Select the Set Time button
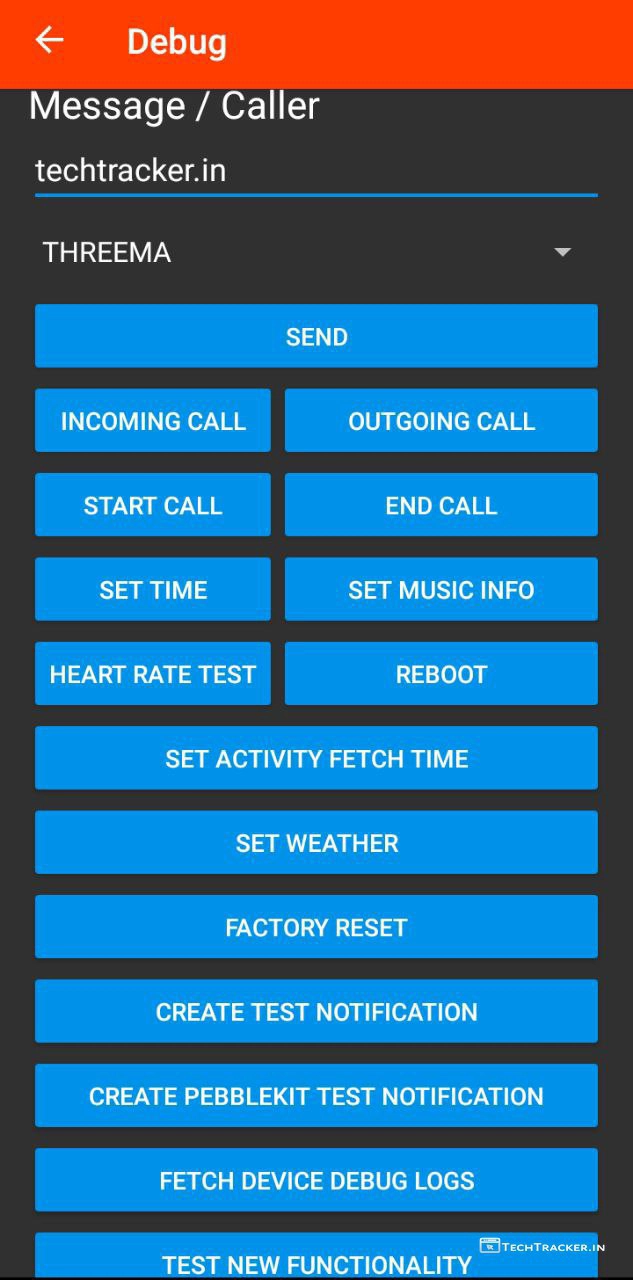 point(153,590)
